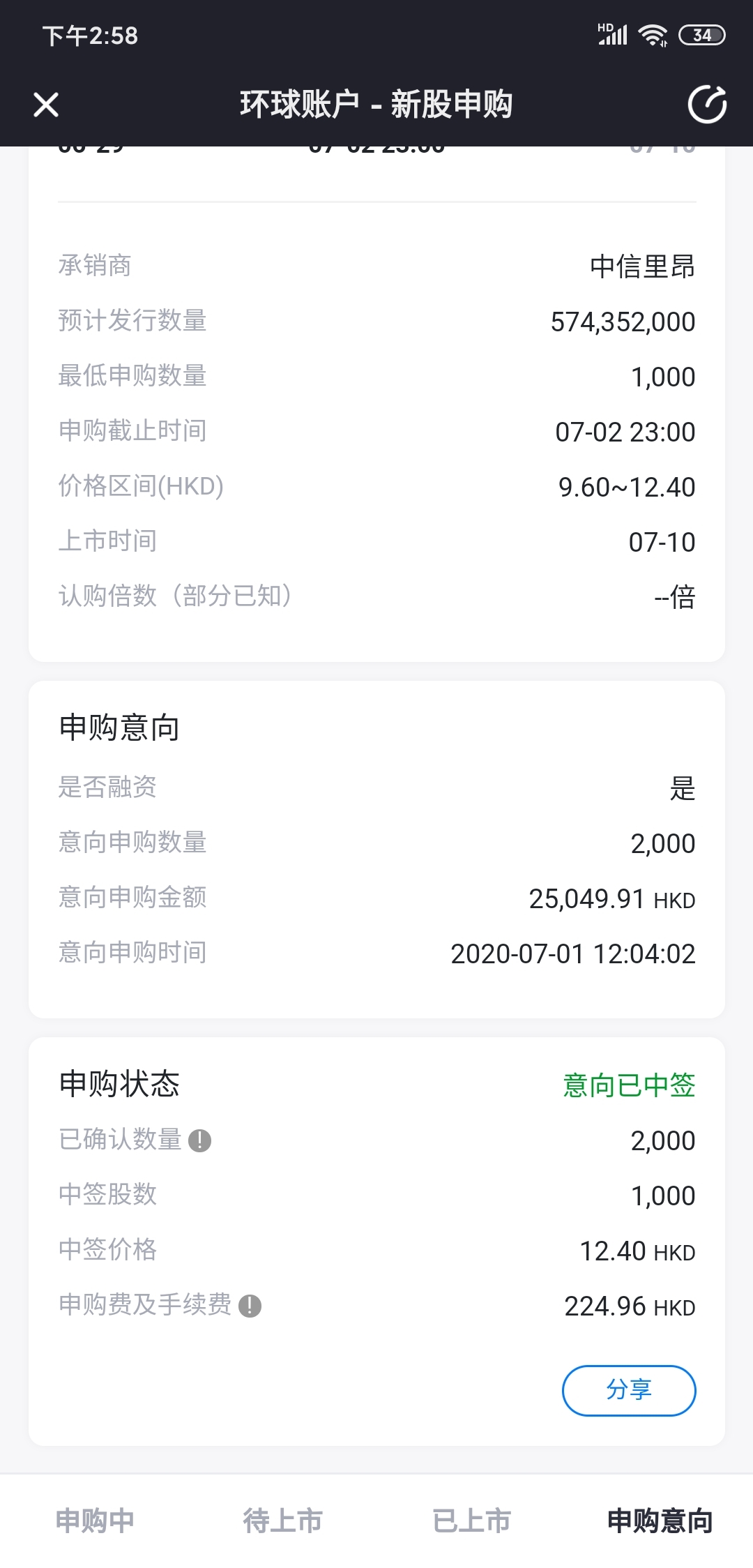Tap the 分享 button

629,1390
